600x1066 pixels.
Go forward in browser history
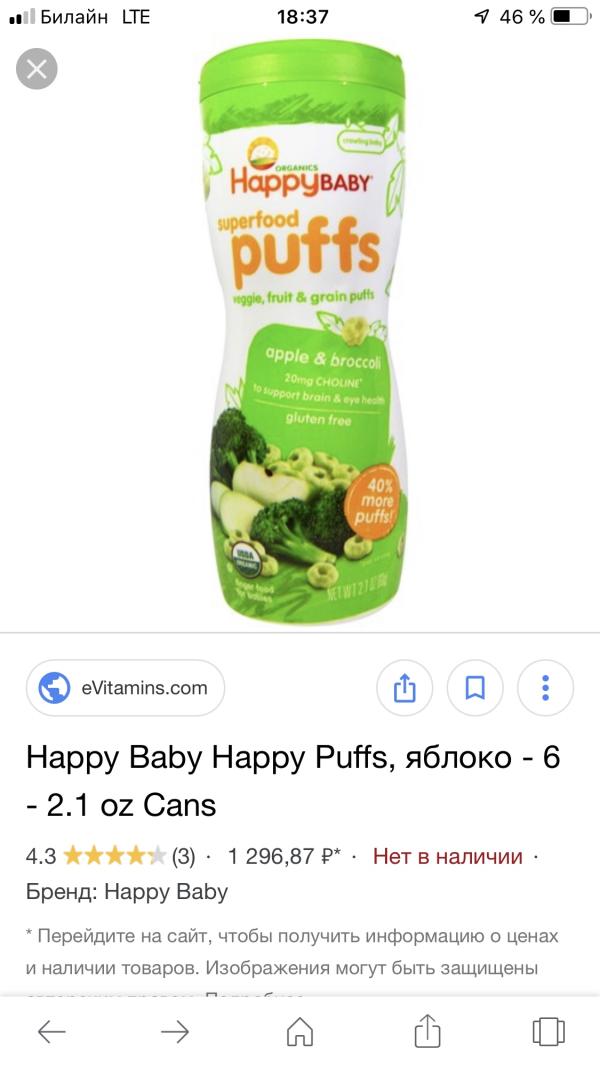[x=175, y=1032]
